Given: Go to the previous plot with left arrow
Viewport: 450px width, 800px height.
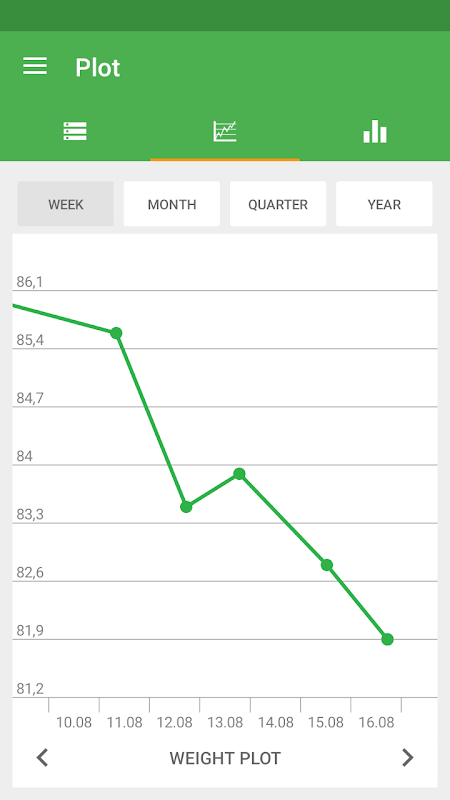Looking at the screenshot, I should (x=42, y=758).
